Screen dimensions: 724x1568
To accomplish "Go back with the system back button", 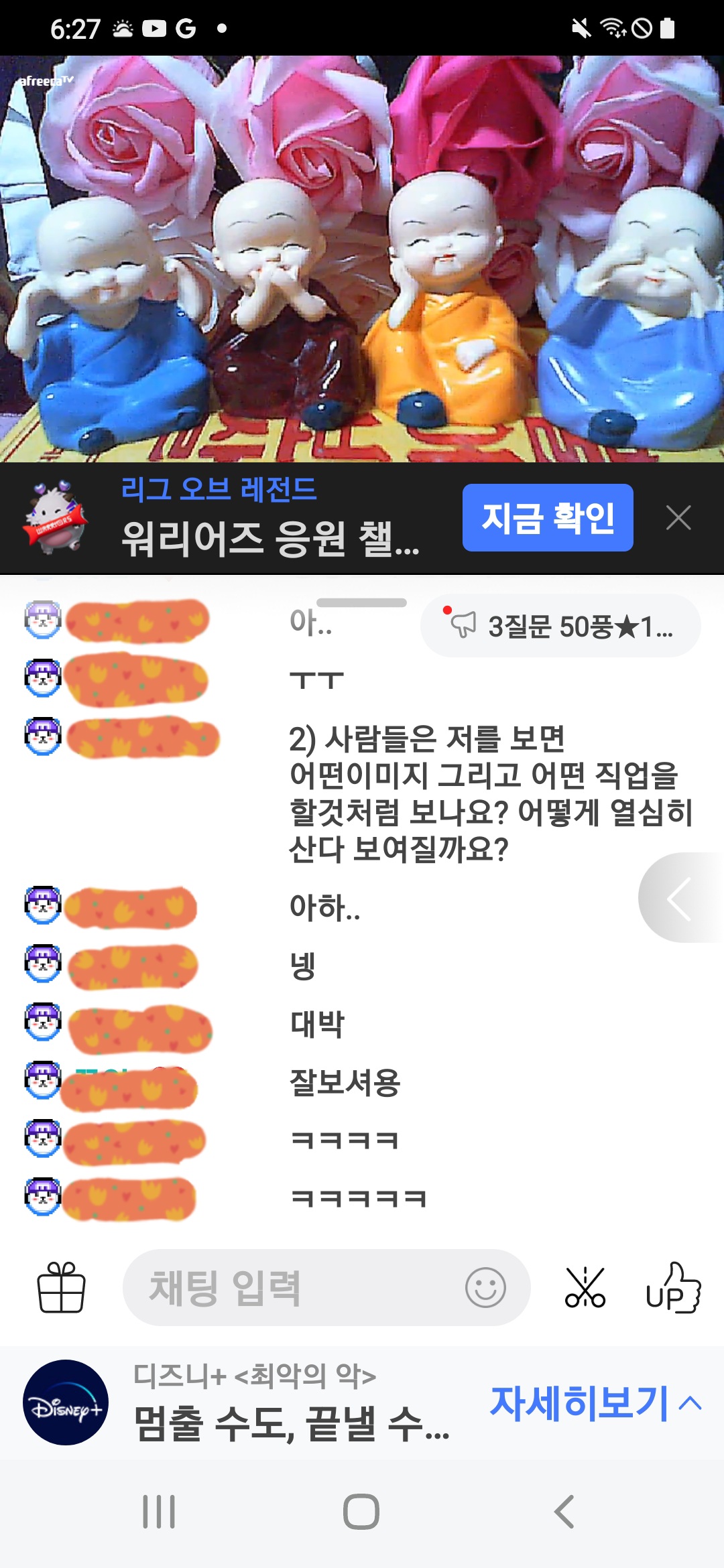I will pos(564,1512).
